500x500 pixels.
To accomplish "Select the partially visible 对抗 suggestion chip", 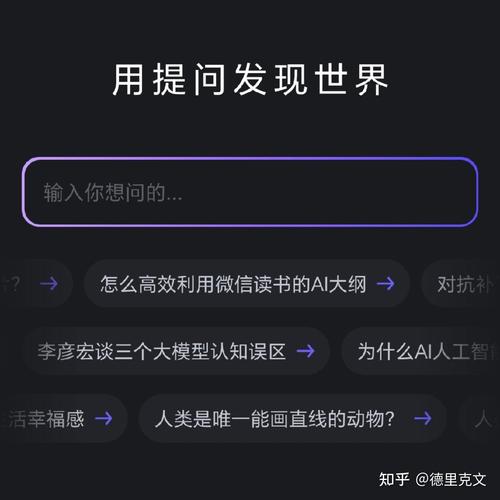I will click(x=461, y=284).
